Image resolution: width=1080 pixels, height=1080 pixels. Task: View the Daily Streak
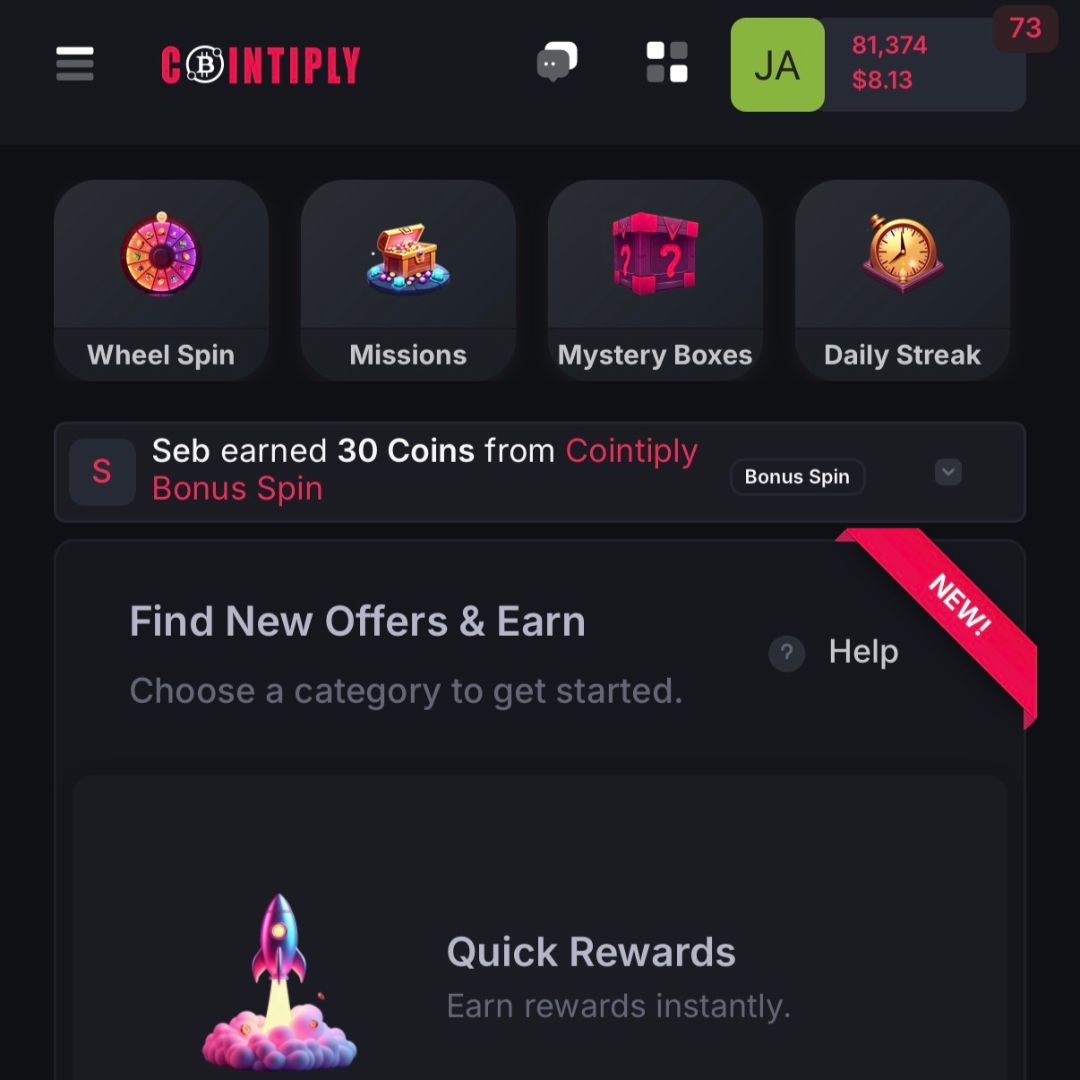(902, 280)
